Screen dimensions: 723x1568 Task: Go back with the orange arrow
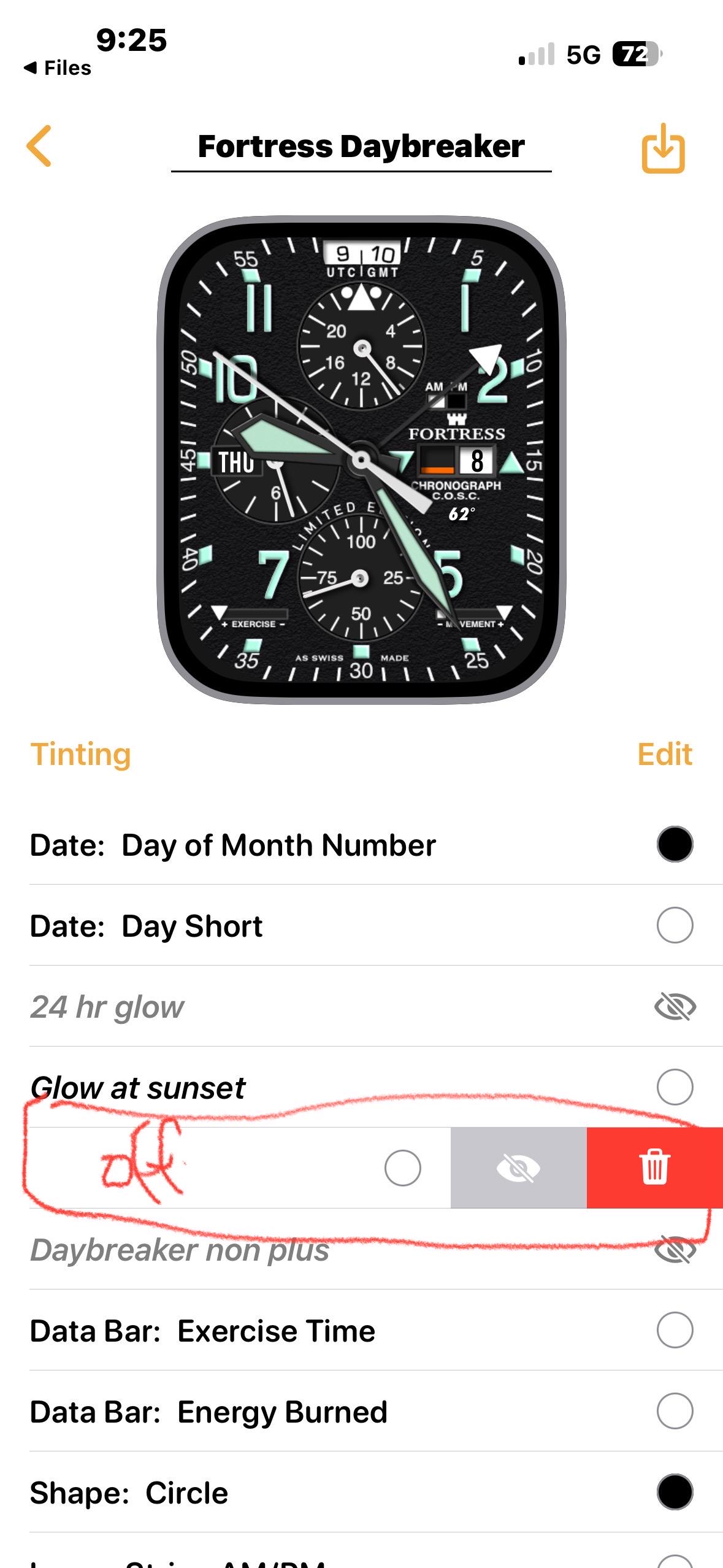point(39,146)
